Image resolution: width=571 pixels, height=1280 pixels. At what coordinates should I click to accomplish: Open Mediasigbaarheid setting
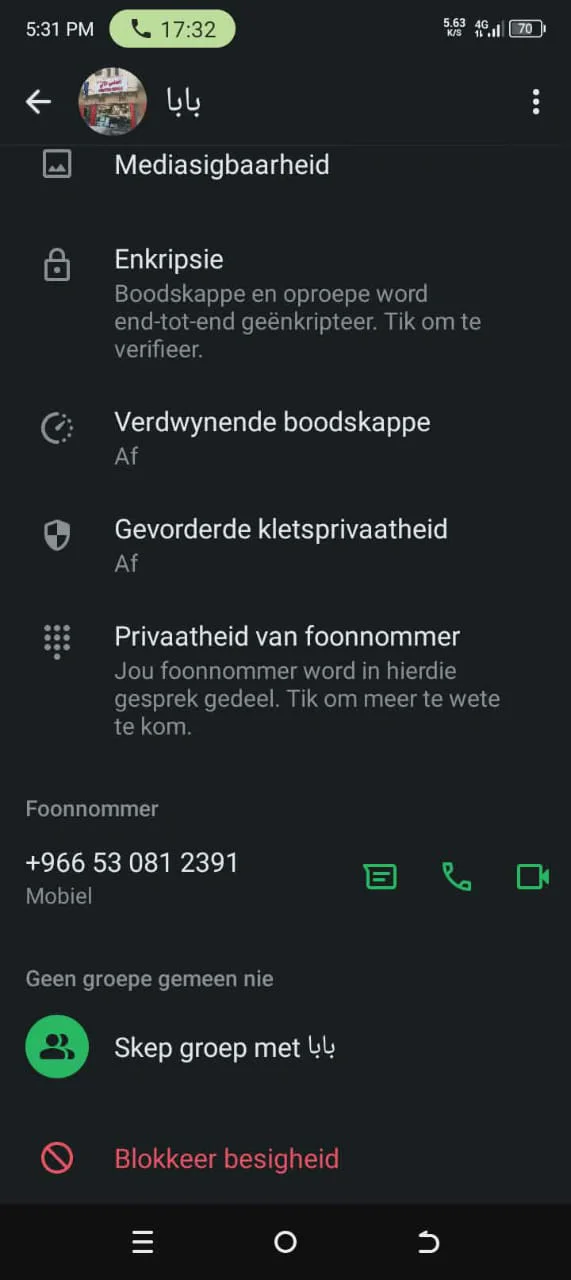pos(285,165)
